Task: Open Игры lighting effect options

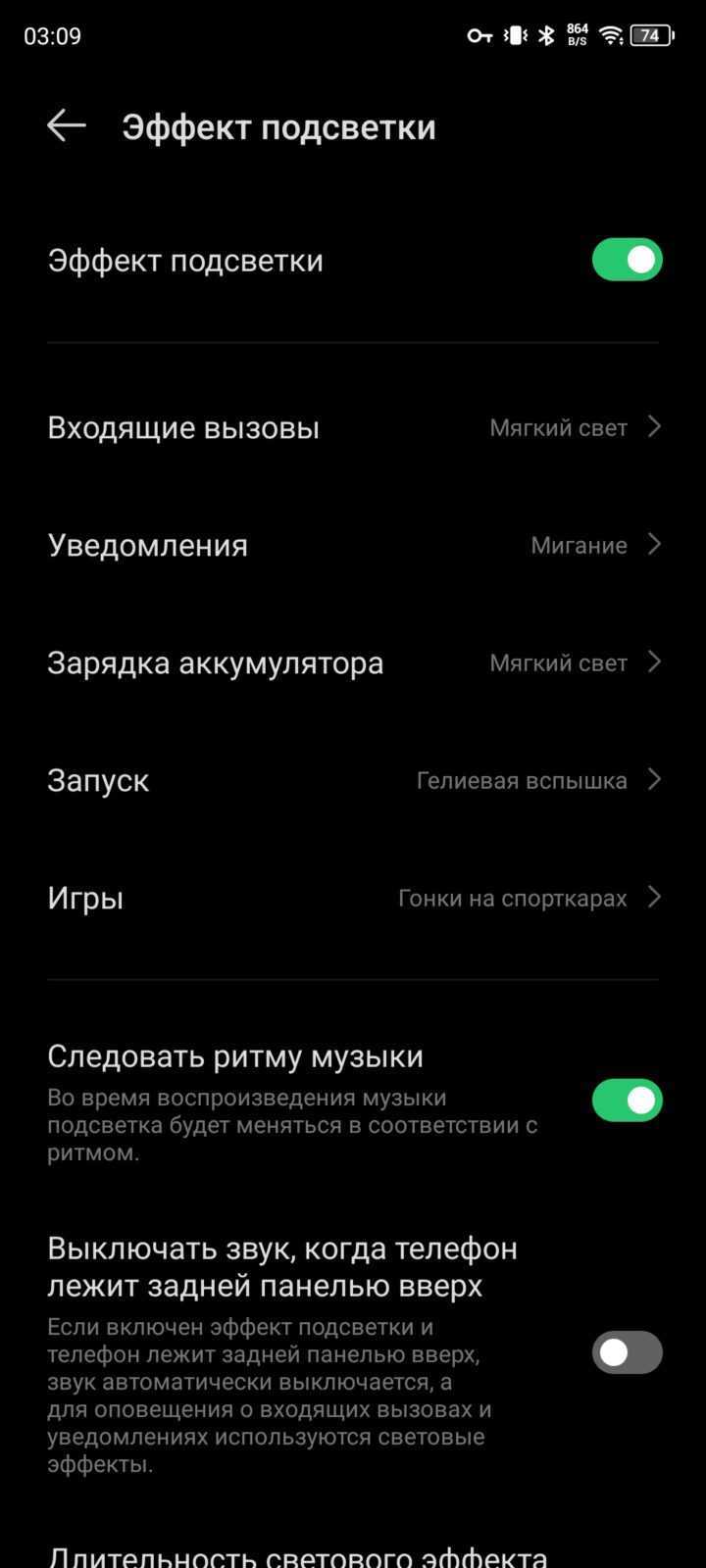Action: tap(353, 898)
